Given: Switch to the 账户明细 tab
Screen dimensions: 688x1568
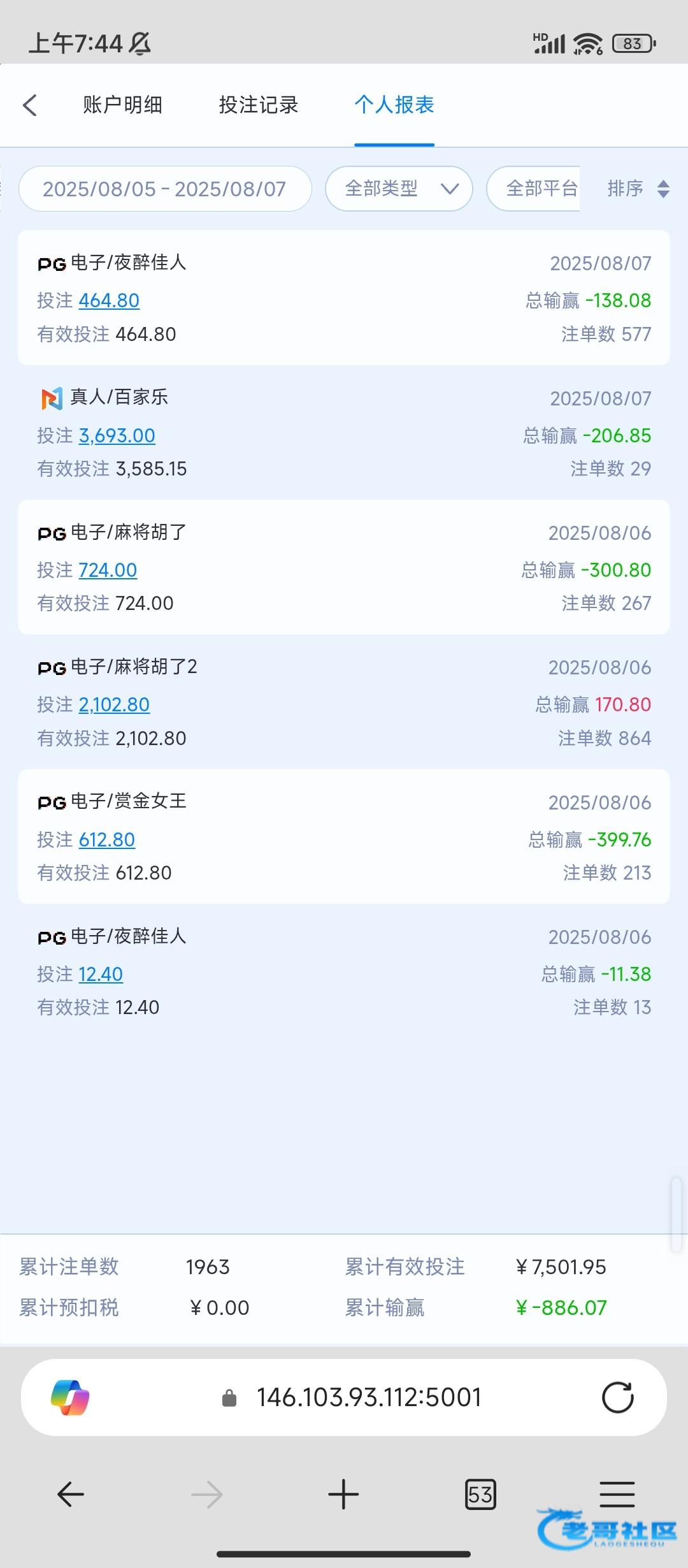Looking at the screenshot, I should pos(122,105).
